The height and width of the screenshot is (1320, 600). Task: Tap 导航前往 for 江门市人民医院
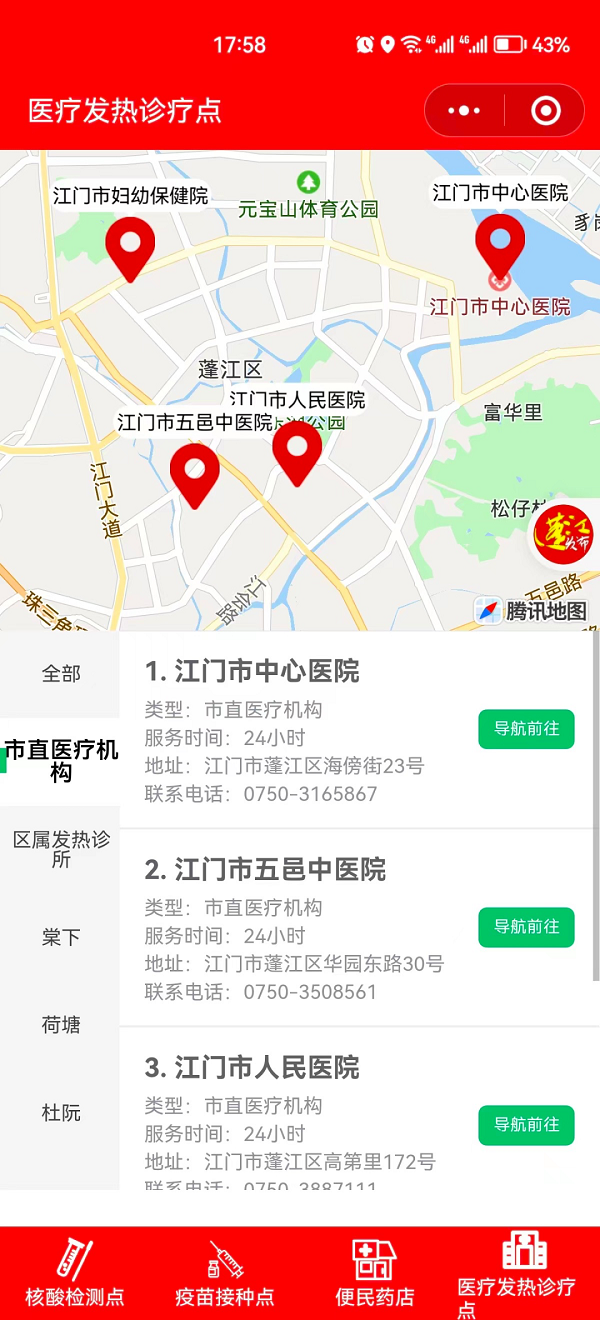pos(526,1125)
